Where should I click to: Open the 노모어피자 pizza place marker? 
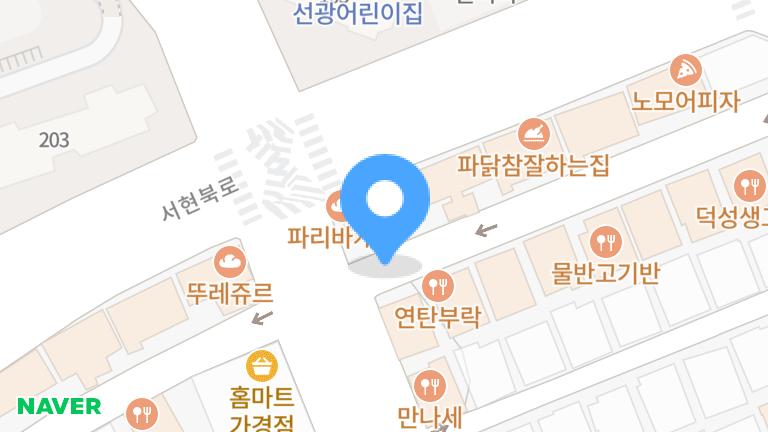coord(687,70)
